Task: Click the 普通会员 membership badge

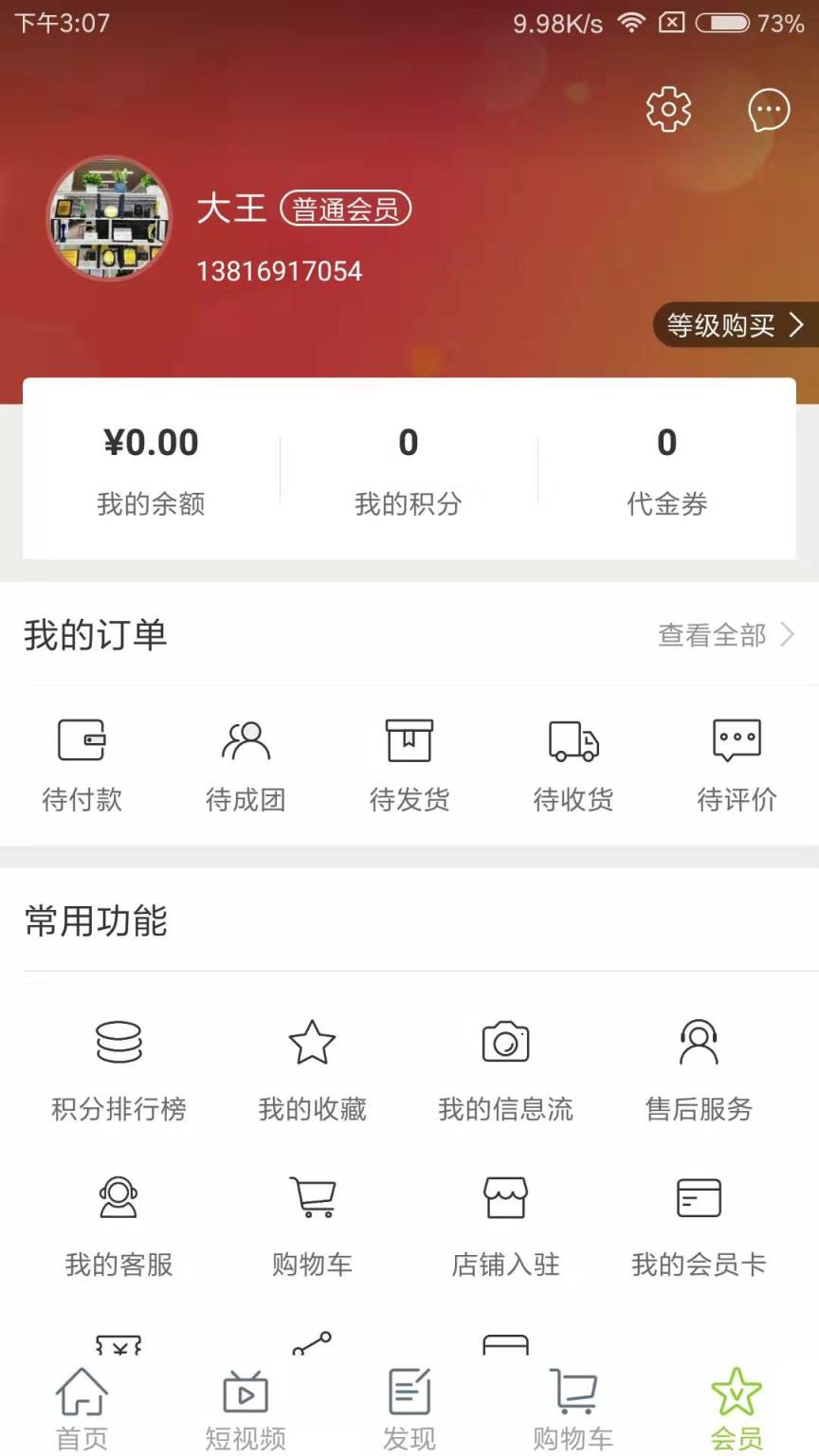Action: [347, 209]
